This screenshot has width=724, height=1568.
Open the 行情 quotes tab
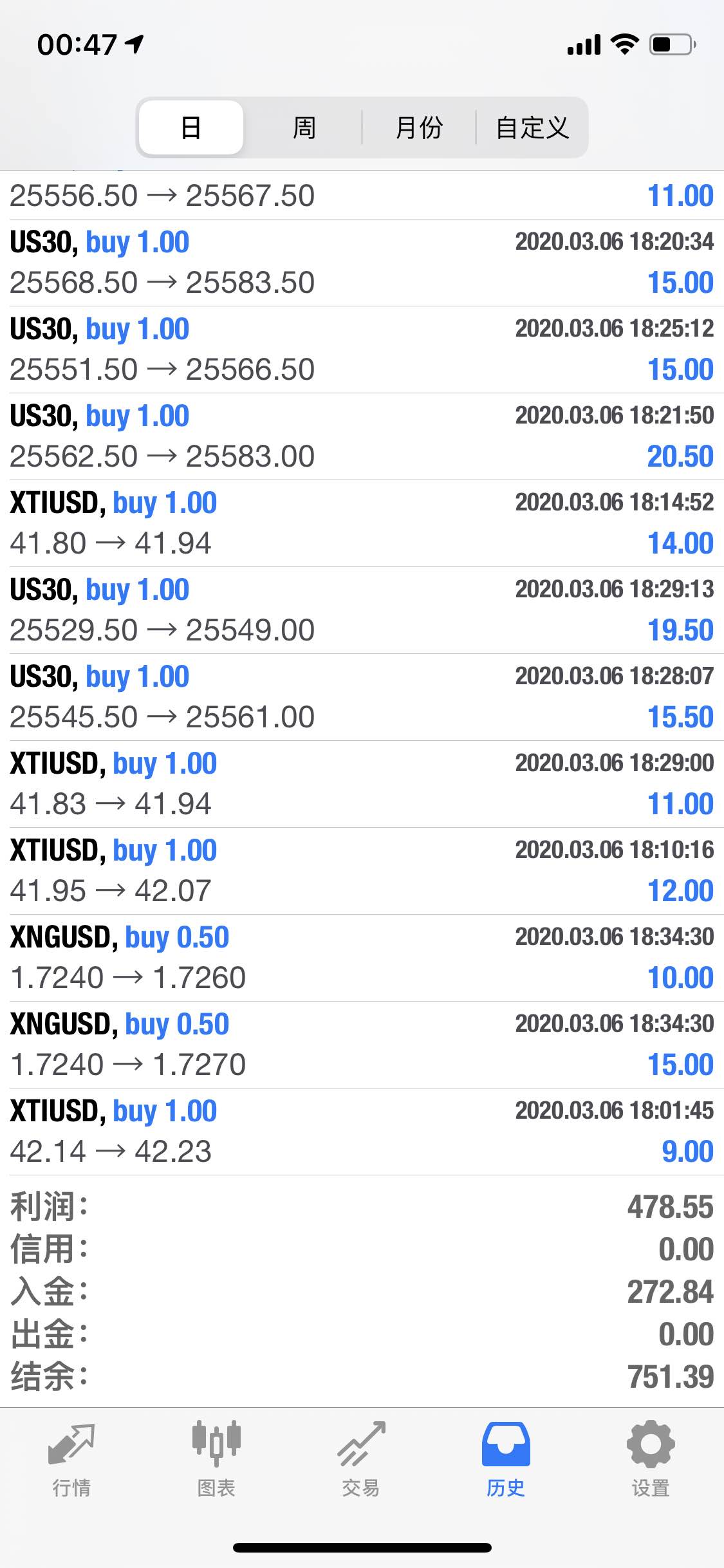pos(71,1460)
